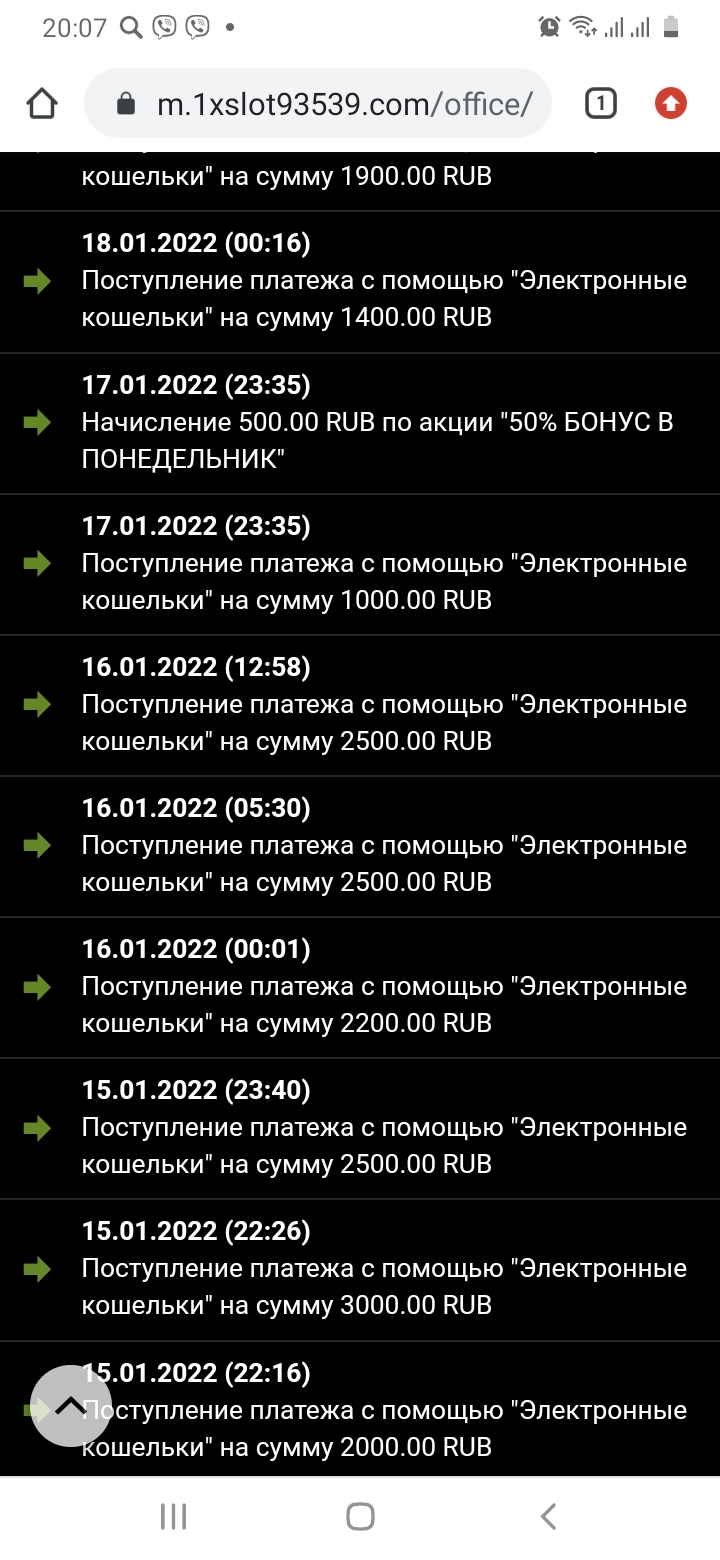Go back with system back button
The image size is (720, 1560).
[547, 1516]
